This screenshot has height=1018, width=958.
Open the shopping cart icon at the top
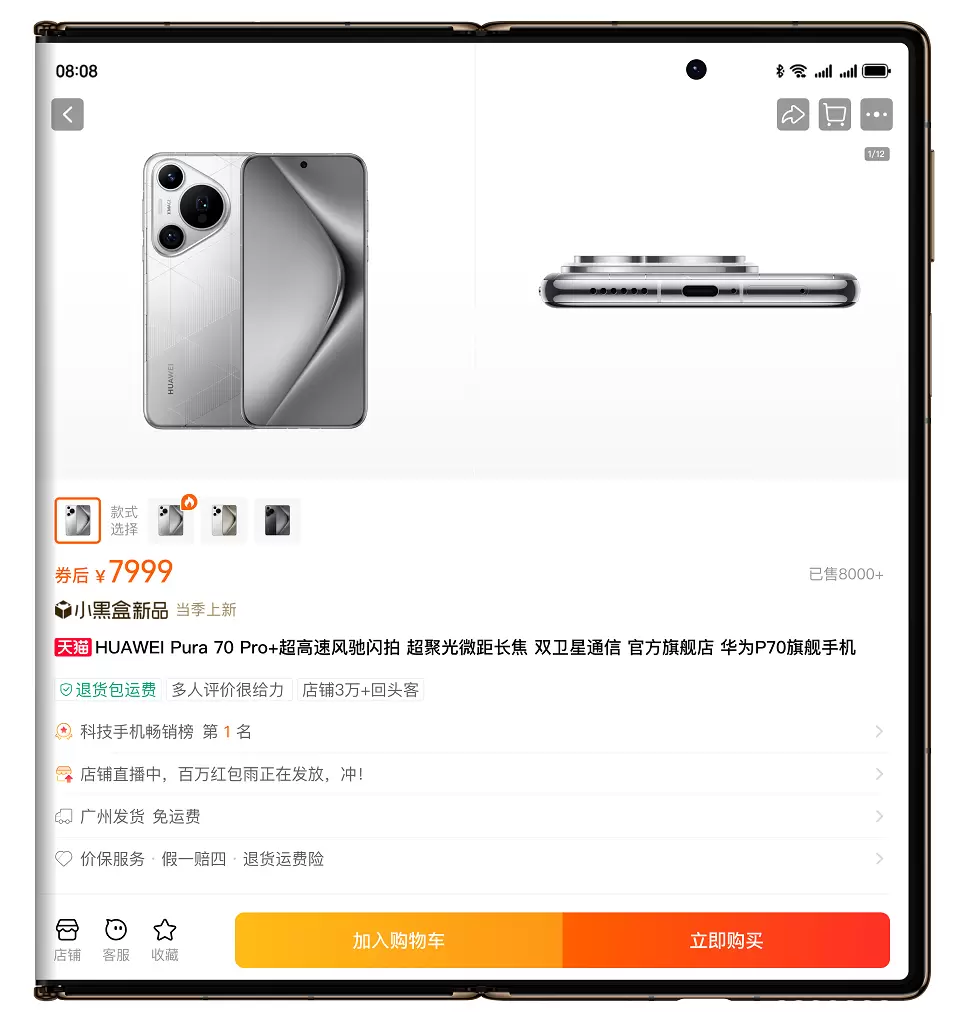(834, 114)
